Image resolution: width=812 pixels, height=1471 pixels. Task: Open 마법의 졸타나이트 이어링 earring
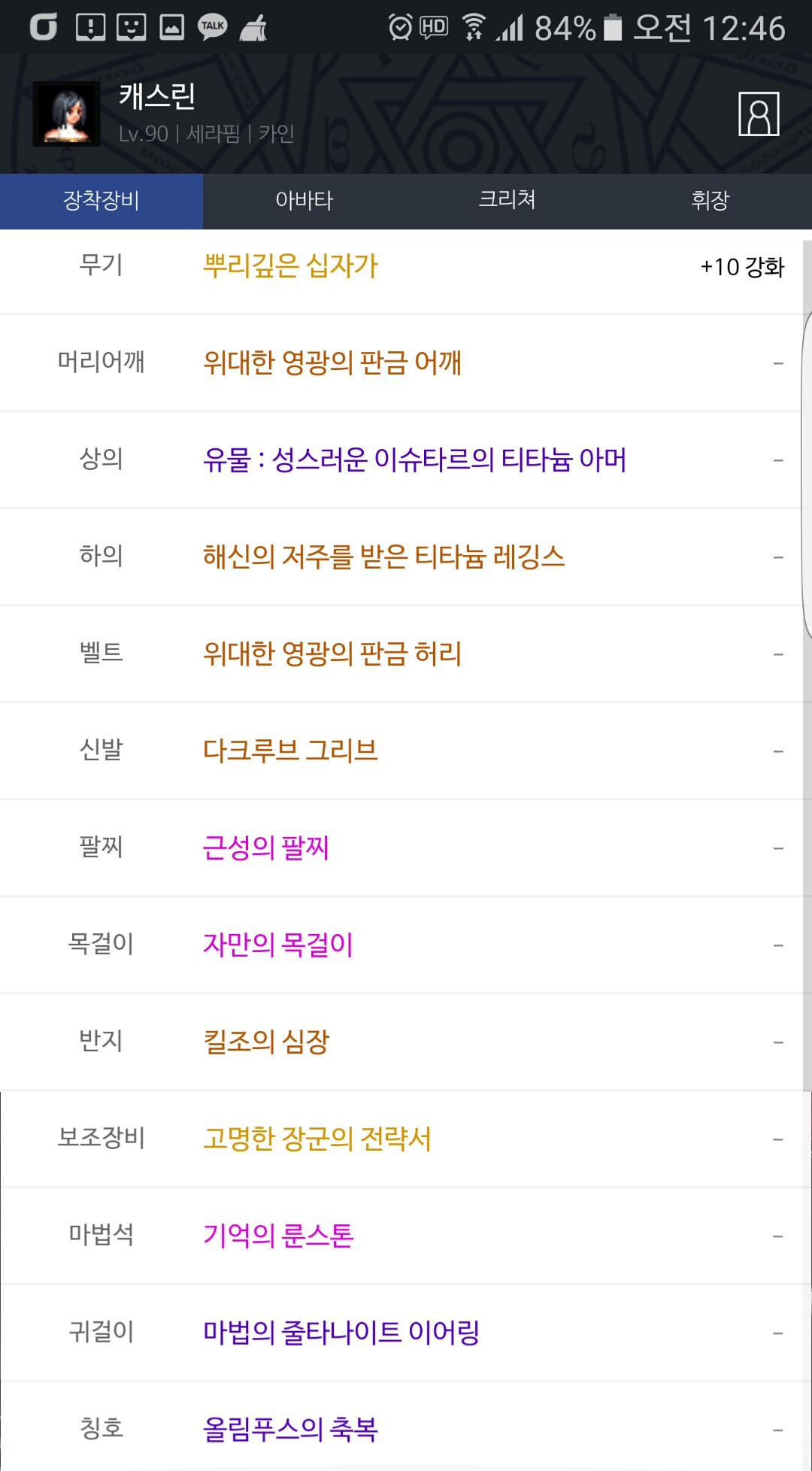341,1333
